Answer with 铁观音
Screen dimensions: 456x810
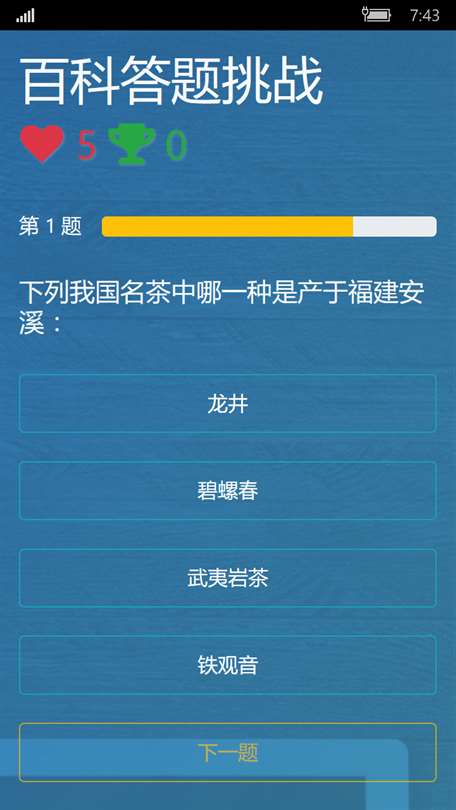[228, 665]
